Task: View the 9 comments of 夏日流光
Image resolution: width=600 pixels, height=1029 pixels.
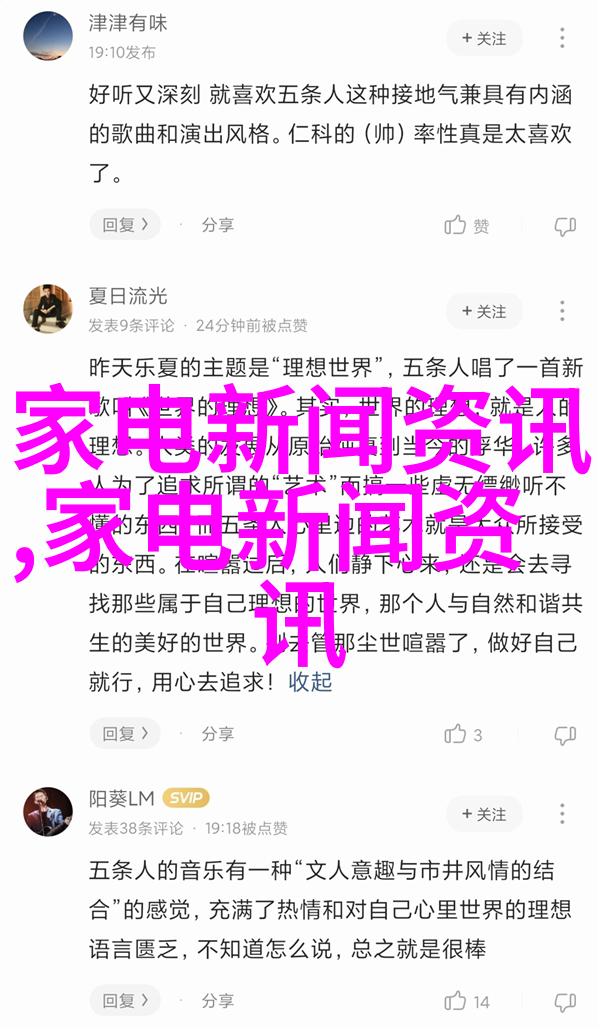Action: (x=131, y=325)
